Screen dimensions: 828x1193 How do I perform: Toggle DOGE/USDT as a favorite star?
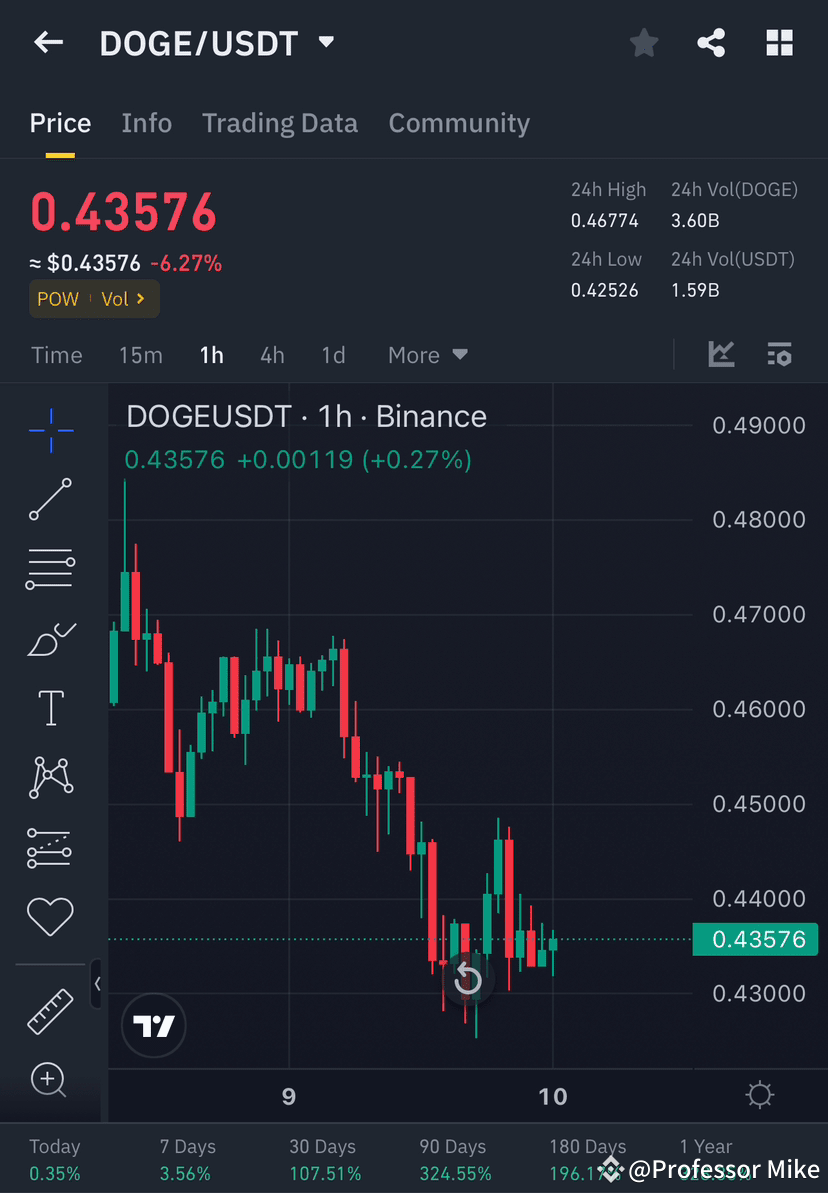point(643,42)
